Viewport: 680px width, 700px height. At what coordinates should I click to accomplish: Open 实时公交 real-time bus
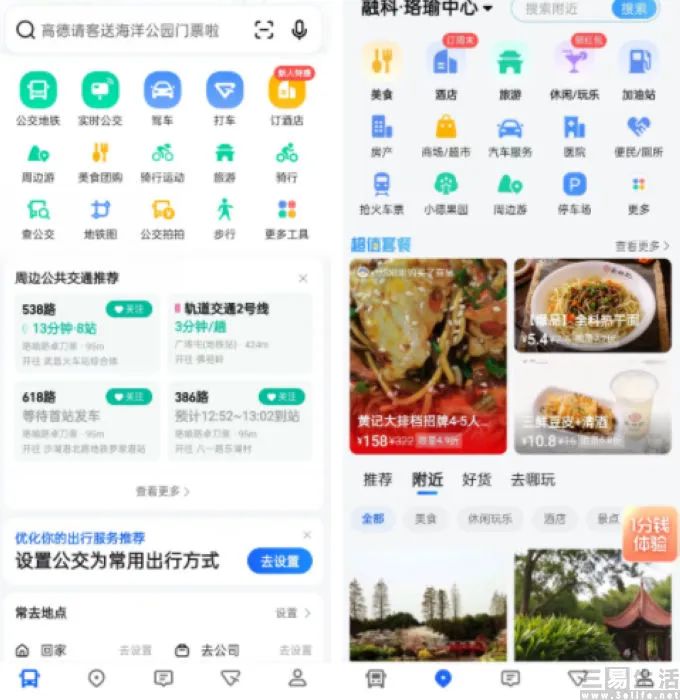coord(100,99)
